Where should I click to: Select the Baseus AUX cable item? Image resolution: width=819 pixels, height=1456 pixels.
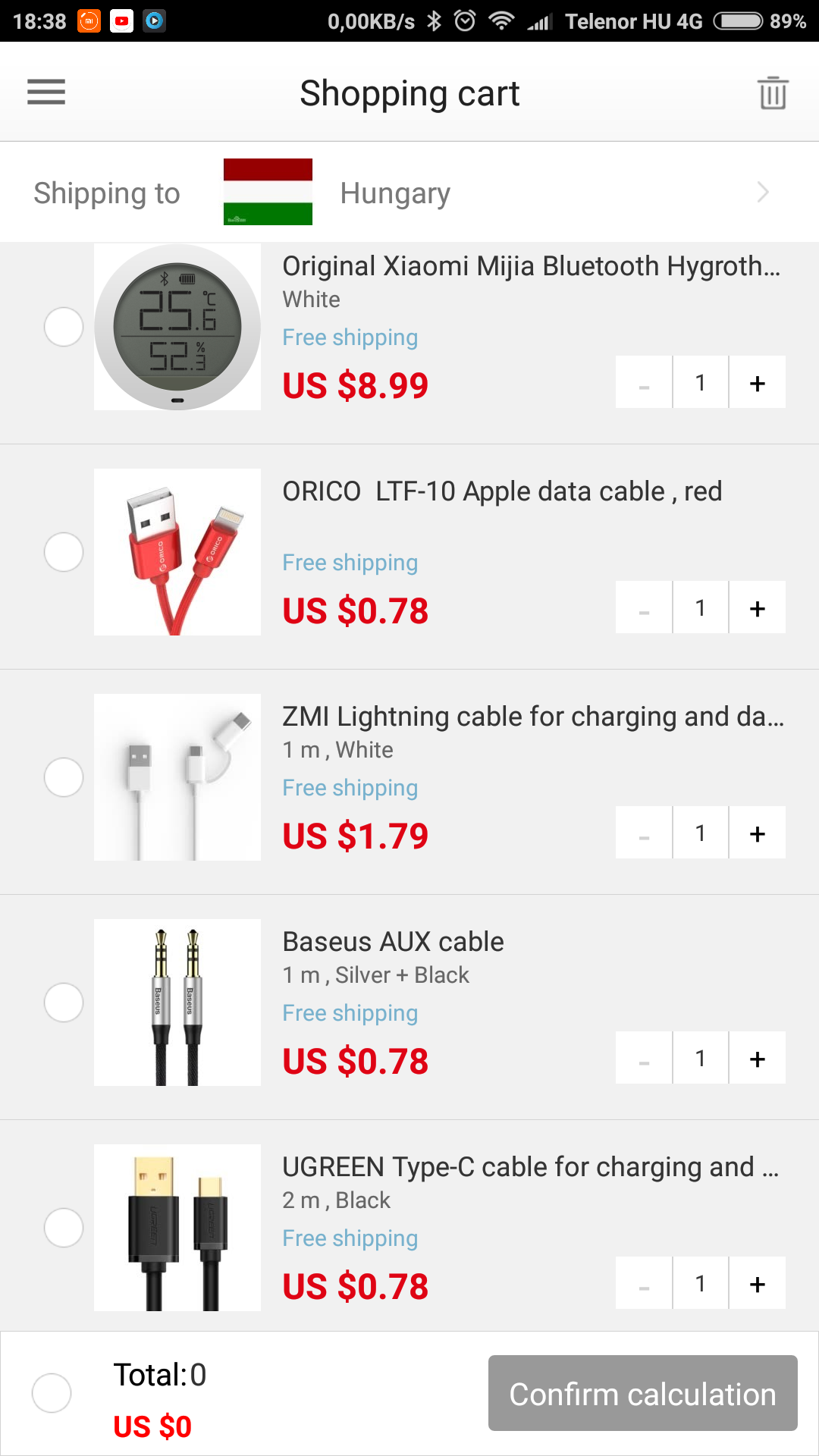64,1003
